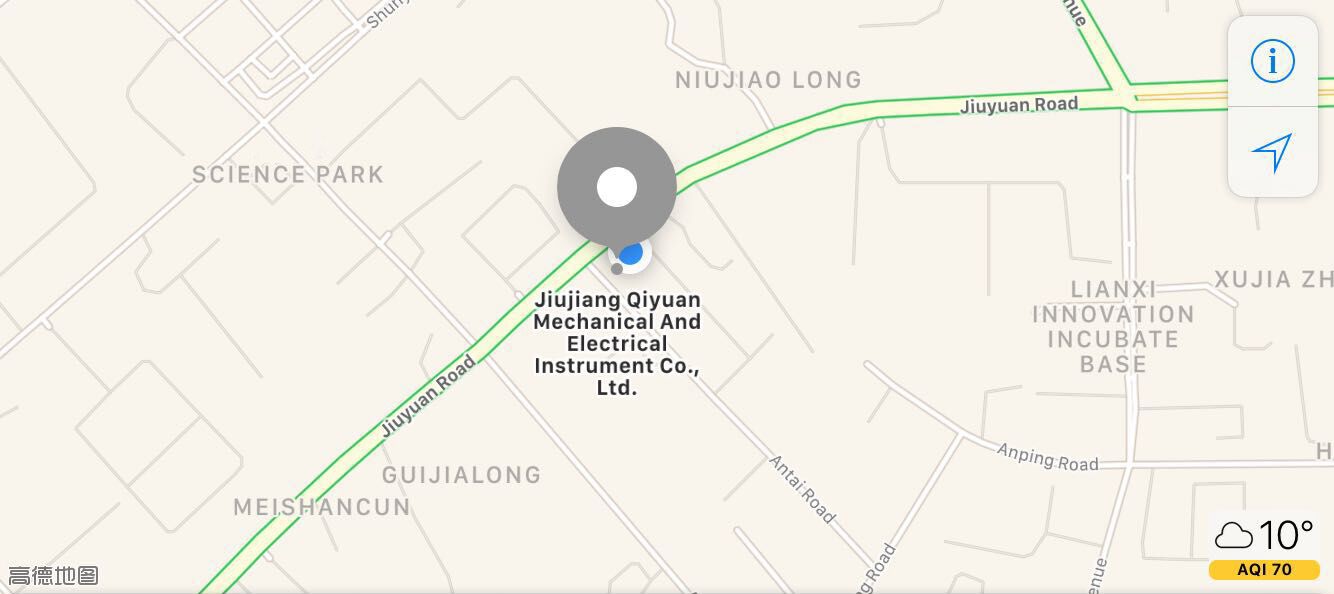
Task: Select Jiujiang Qiyuan Mechanical And Electrical Instrument label
Action: pos(617,343)
